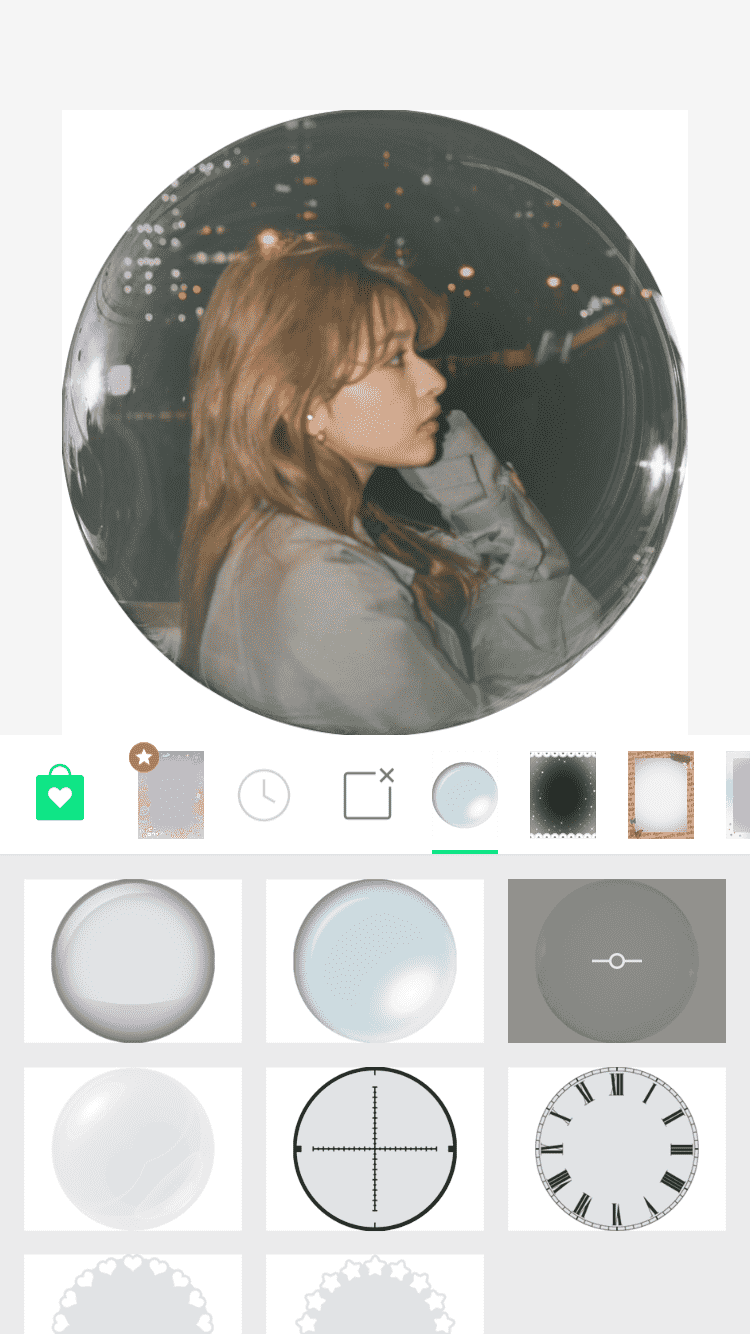Screen dimensions: 750x1334
Task: Apply the light blue bubble frame
Action: (x=375, y=961)
